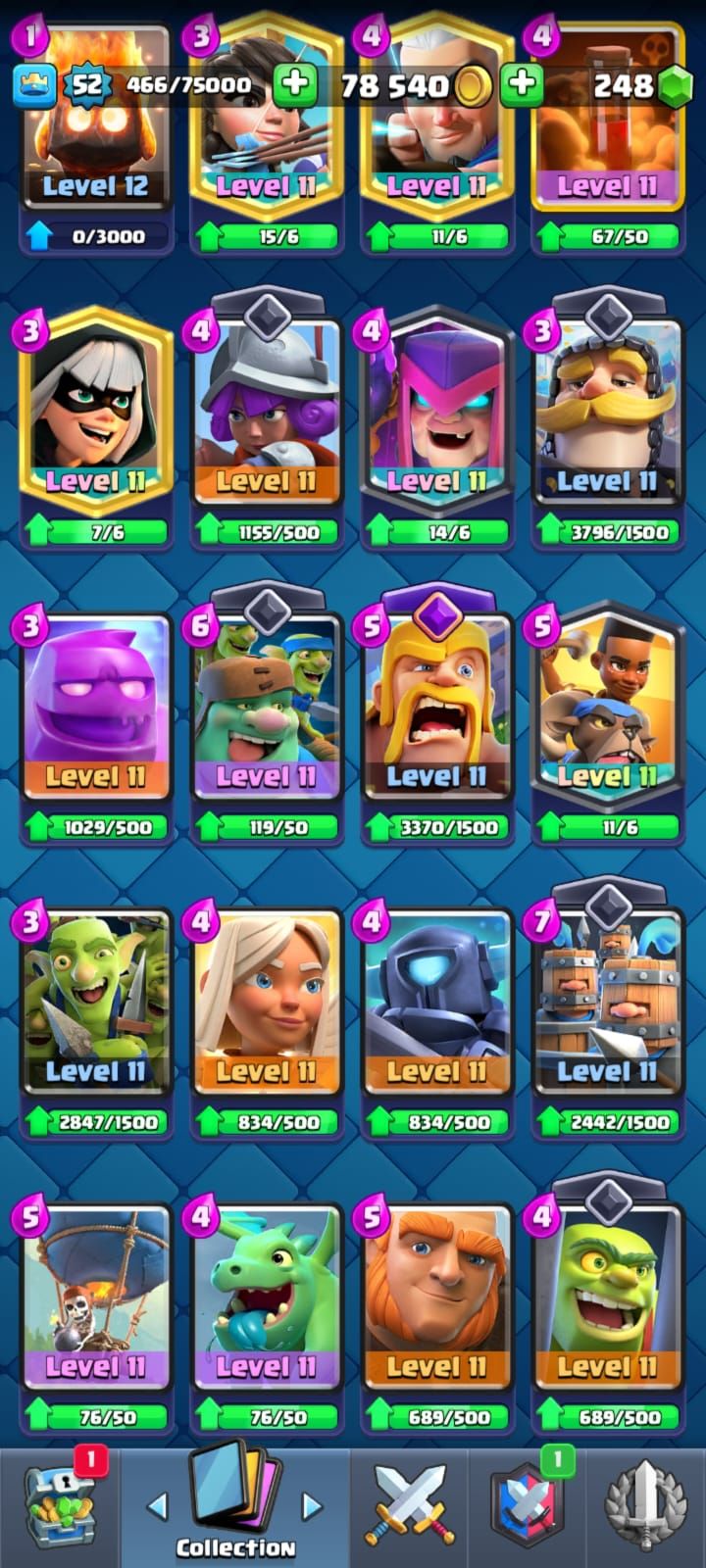Switch to the shop chest tab
706x1568 pixels.
tap(61, 1509)
